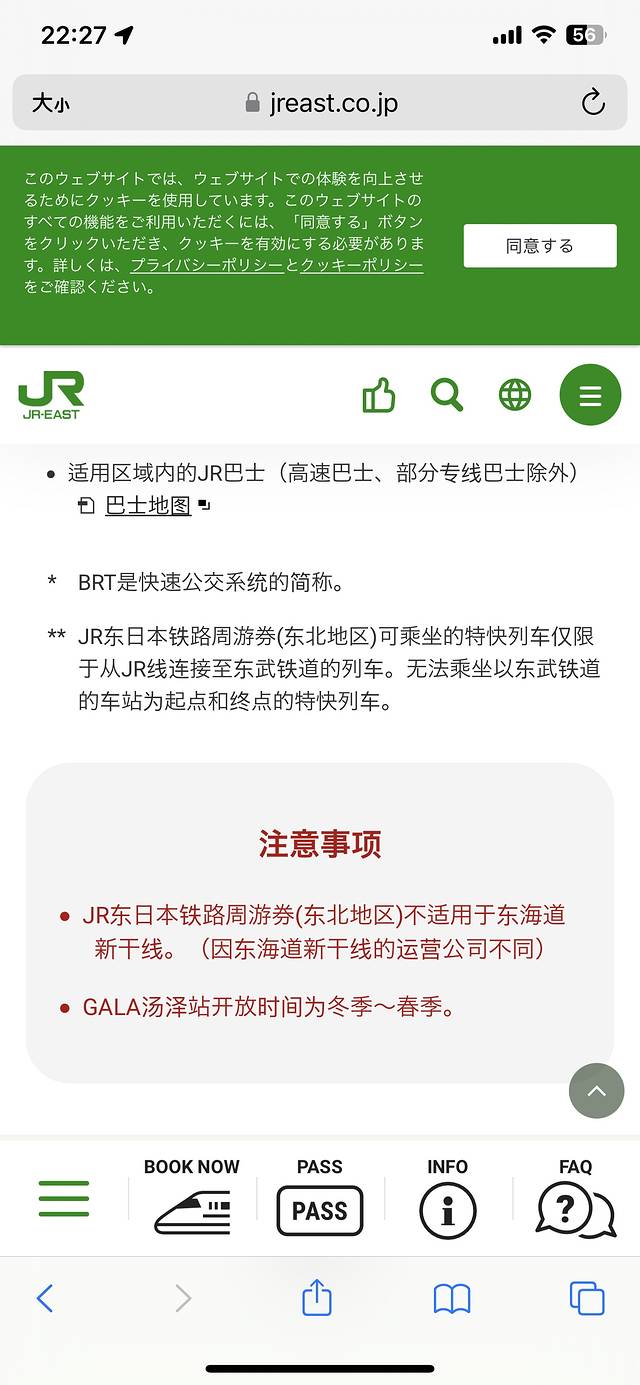Switch to the INFO section
The height and width of the screenshot is (1385, 640).
click(447, 1196)
